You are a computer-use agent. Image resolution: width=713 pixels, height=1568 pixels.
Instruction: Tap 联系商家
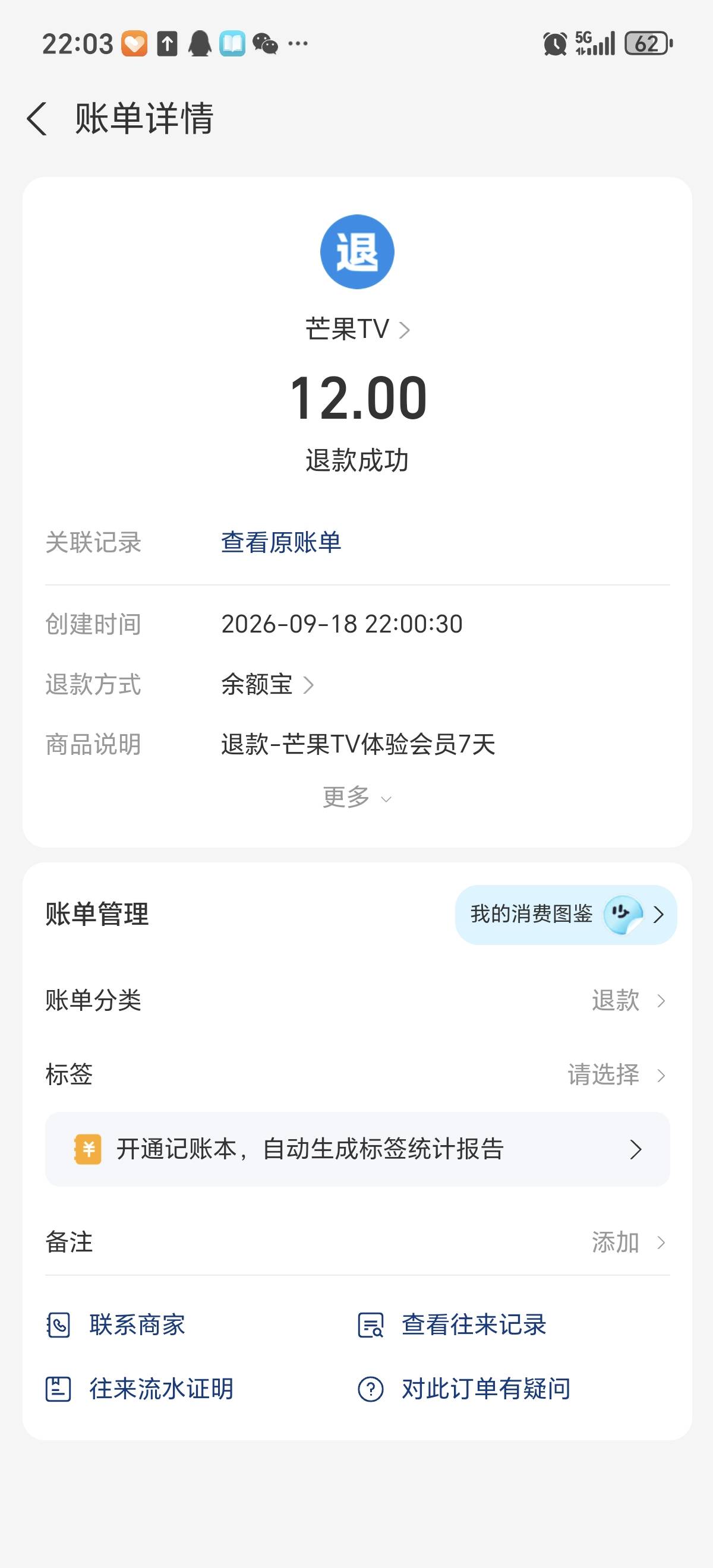116,1324
